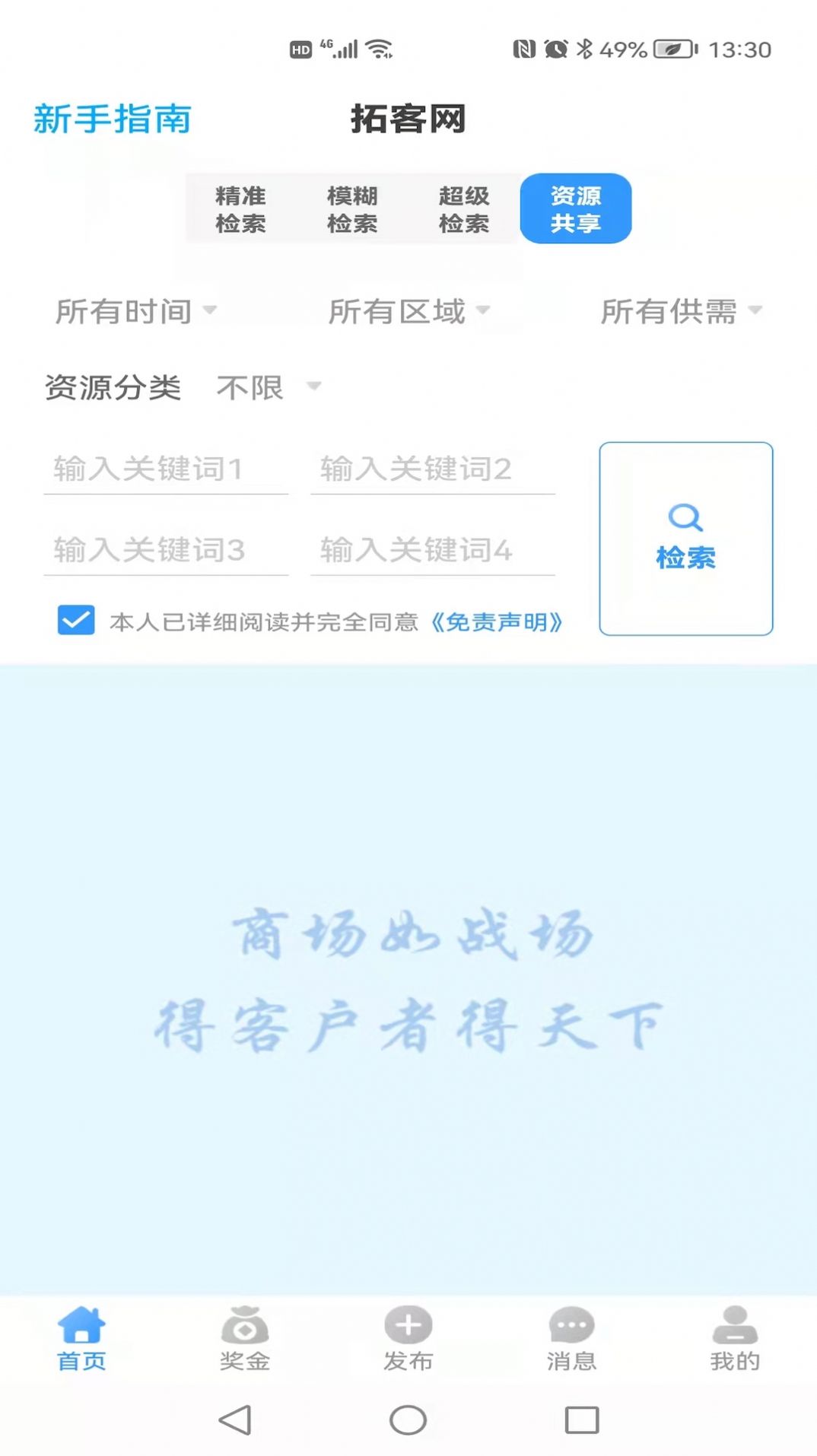Go to the 奖金 tab

(x=245, y=1339)
